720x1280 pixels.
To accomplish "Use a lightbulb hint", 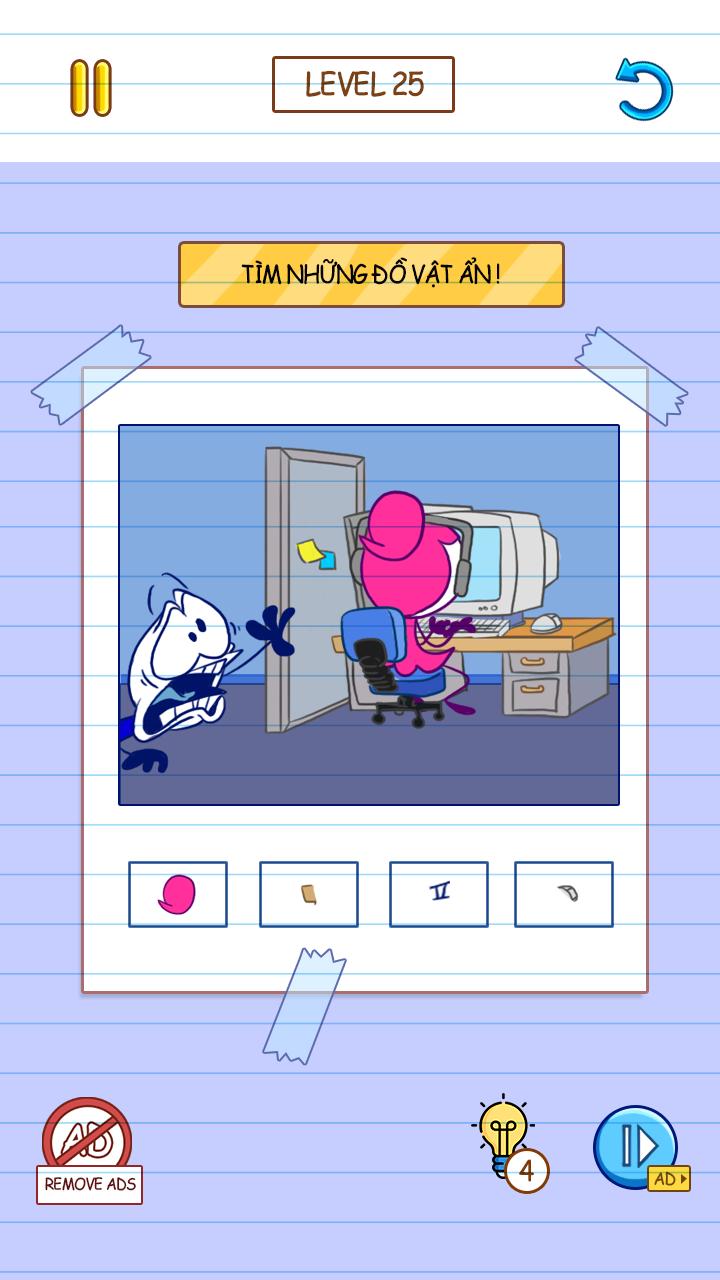I will 506,1140.
